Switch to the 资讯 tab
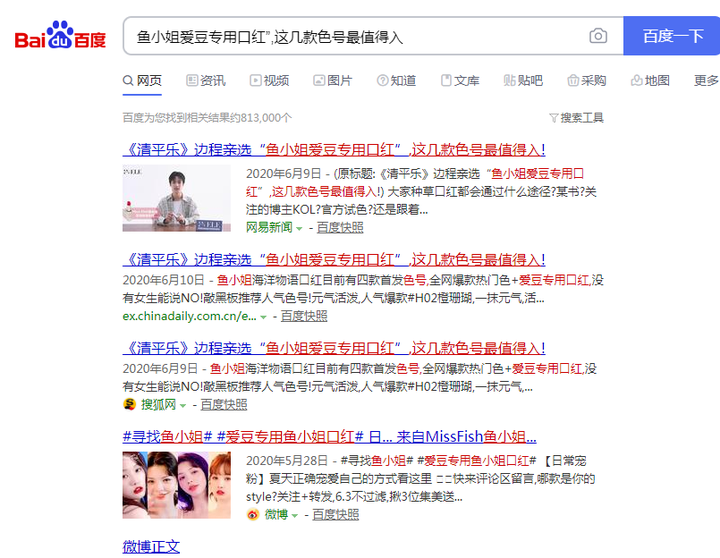 [x=204, y=81]
